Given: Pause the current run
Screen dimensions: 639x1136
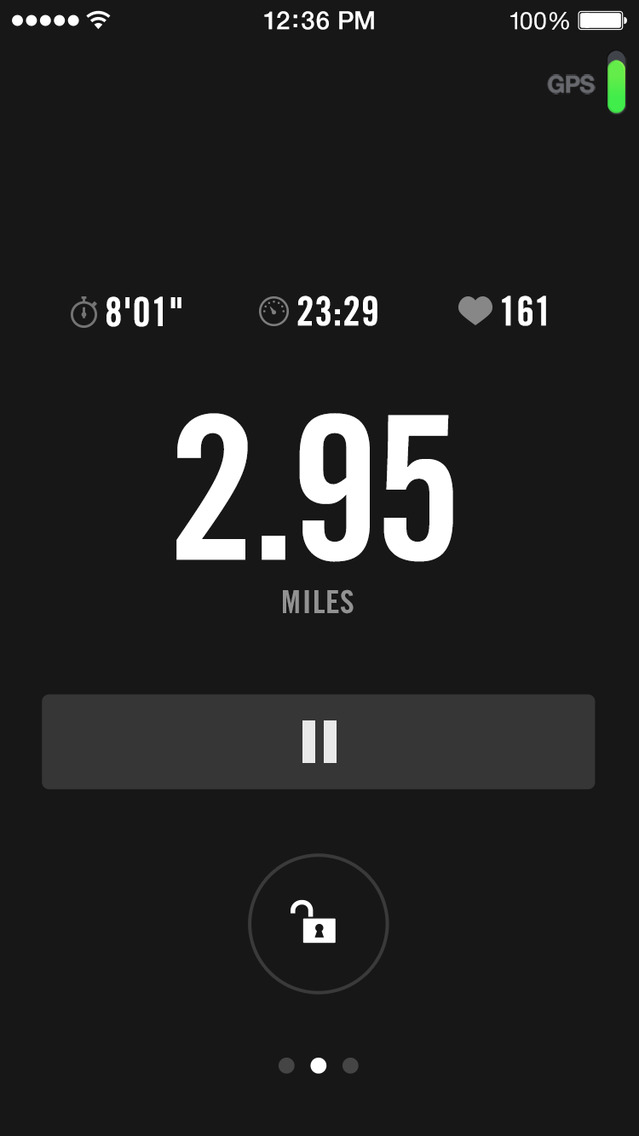Looking at the screenshot, I should (x=318, y=742).
